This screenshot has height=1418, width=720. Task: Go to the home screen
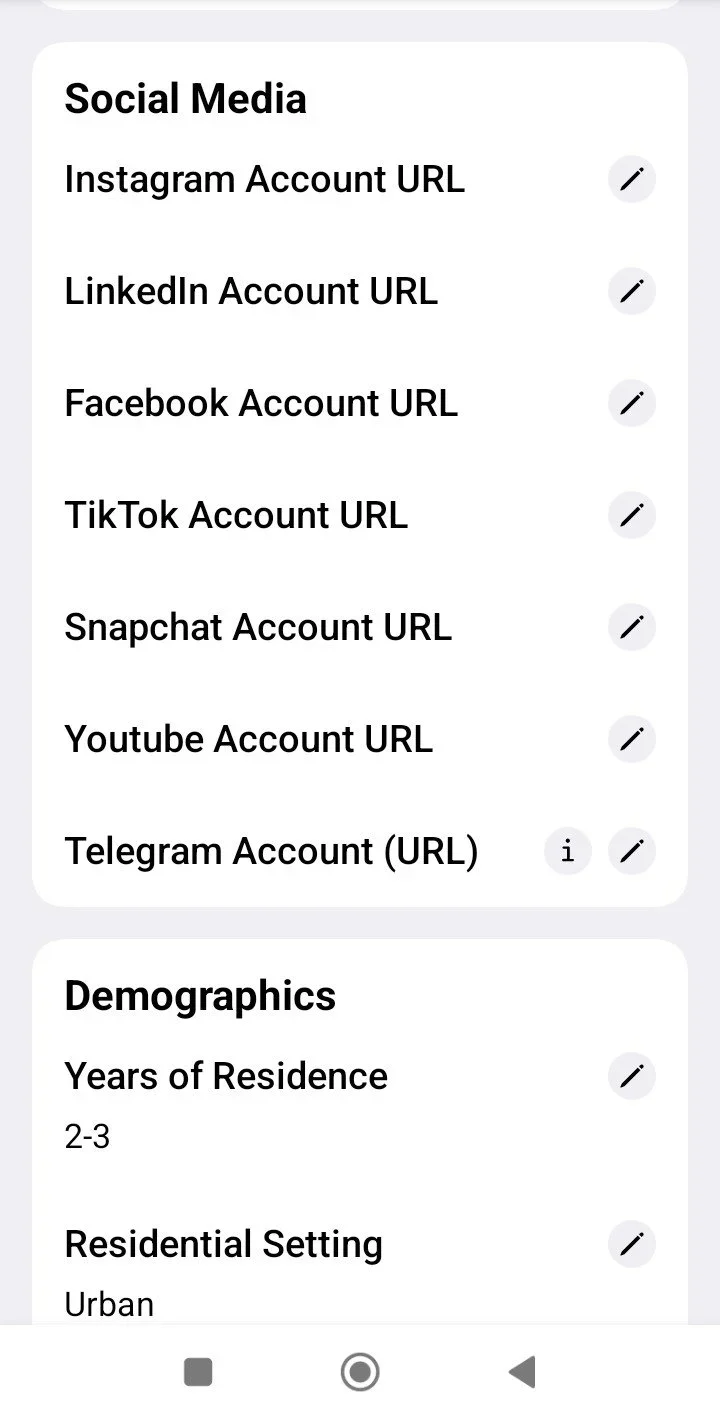pos(360,1372)
